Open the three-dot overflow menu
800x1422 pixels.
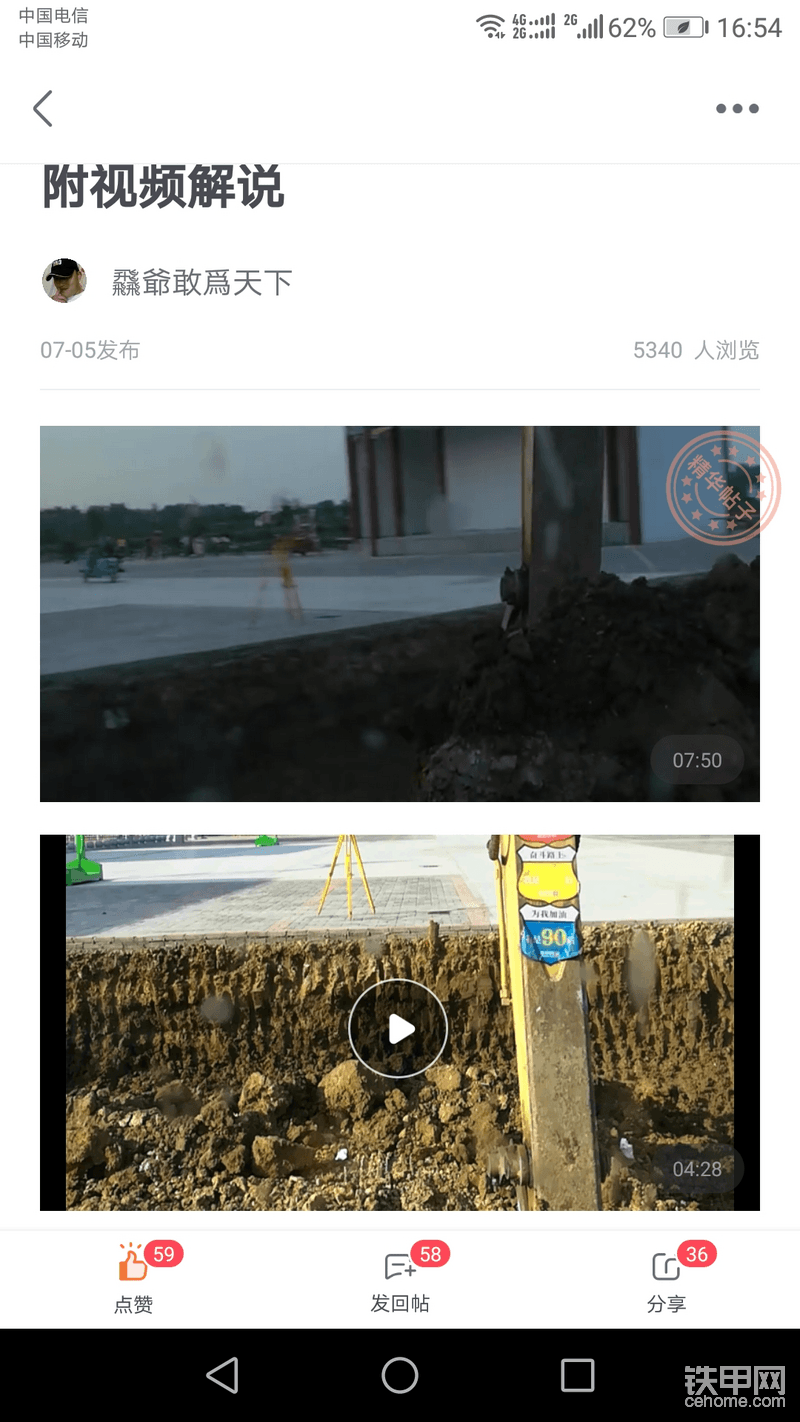point(737,109)
